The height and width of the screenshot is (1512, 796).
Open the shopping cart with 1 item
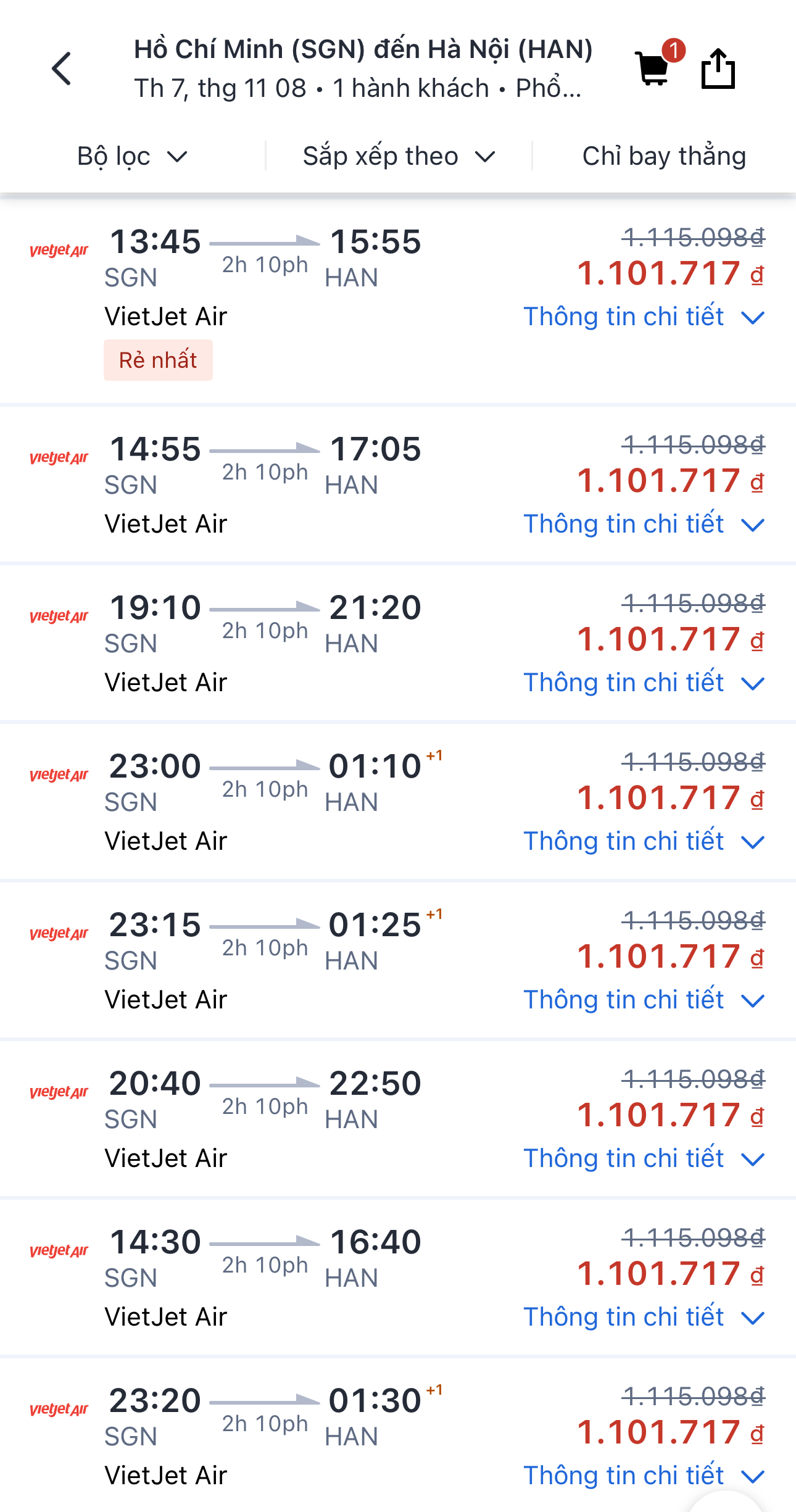tap(652, 69)
